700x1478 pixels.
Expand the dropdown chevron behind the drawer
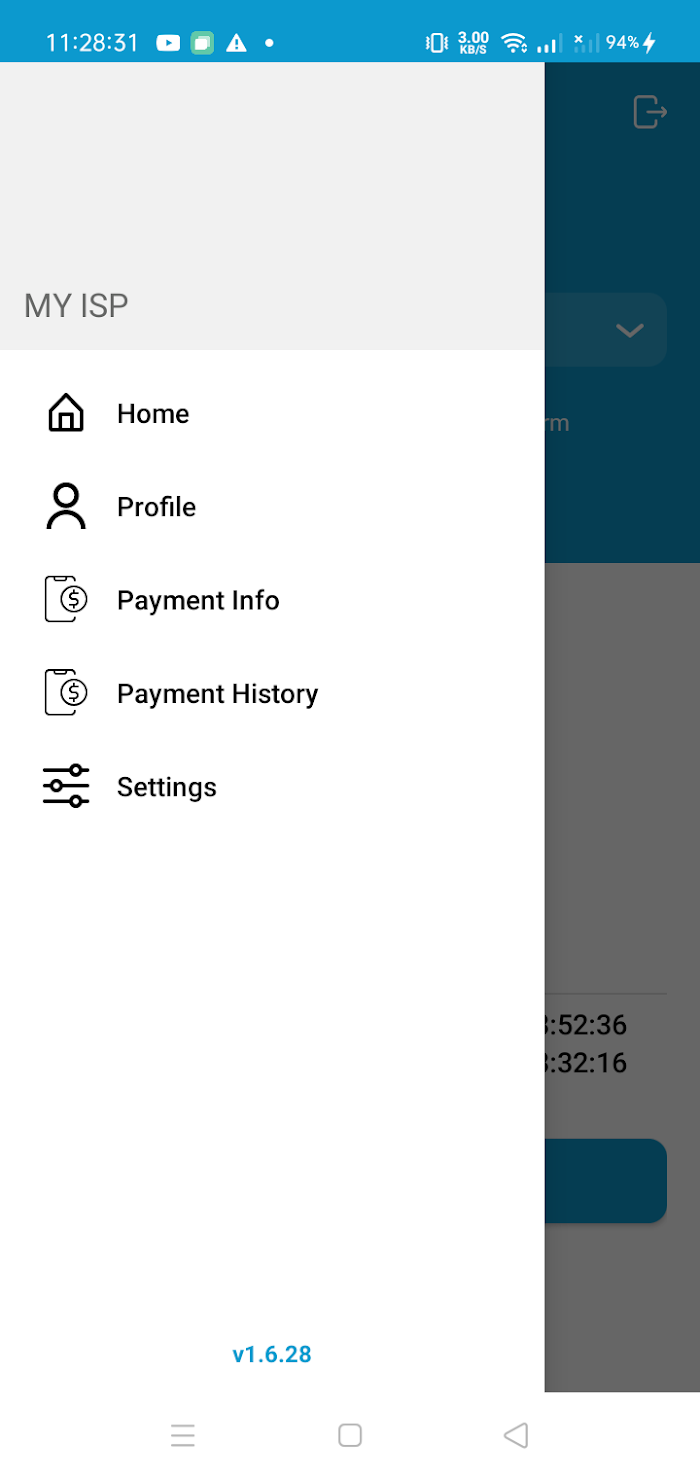629,330
